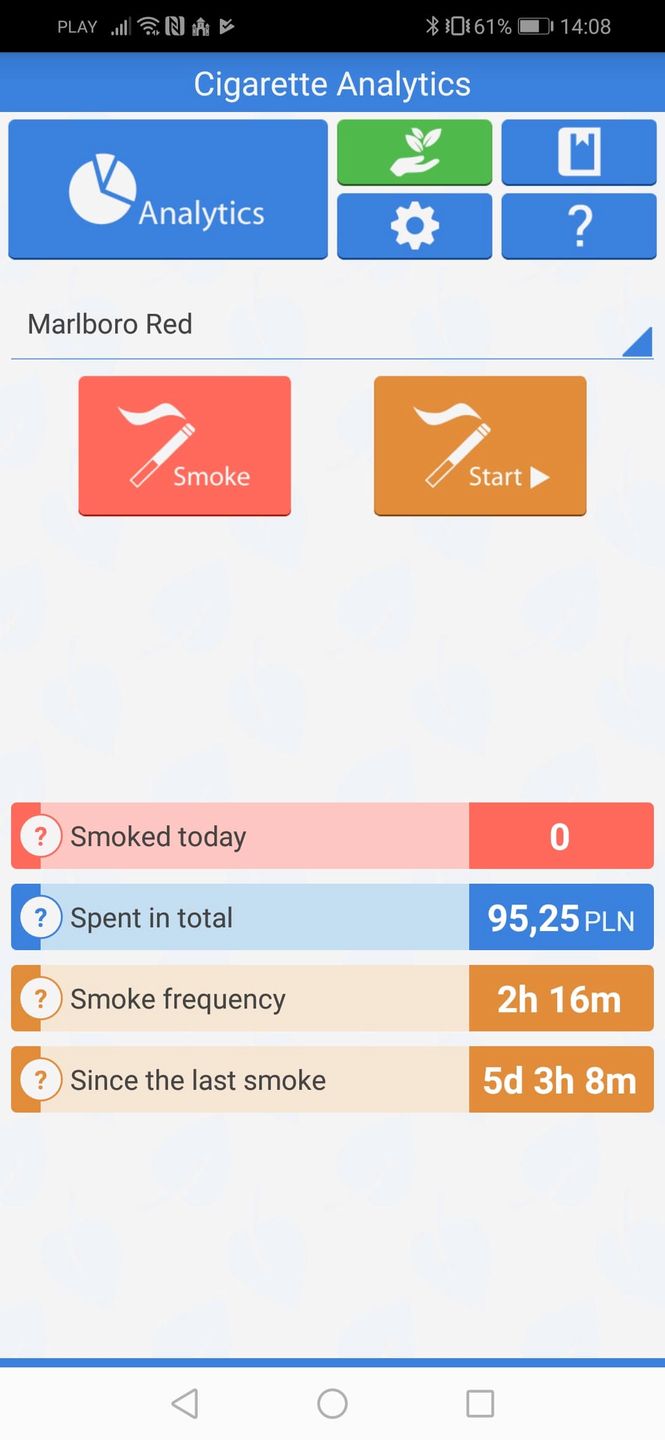Go back using the system back button

(x=185, y=1403)
